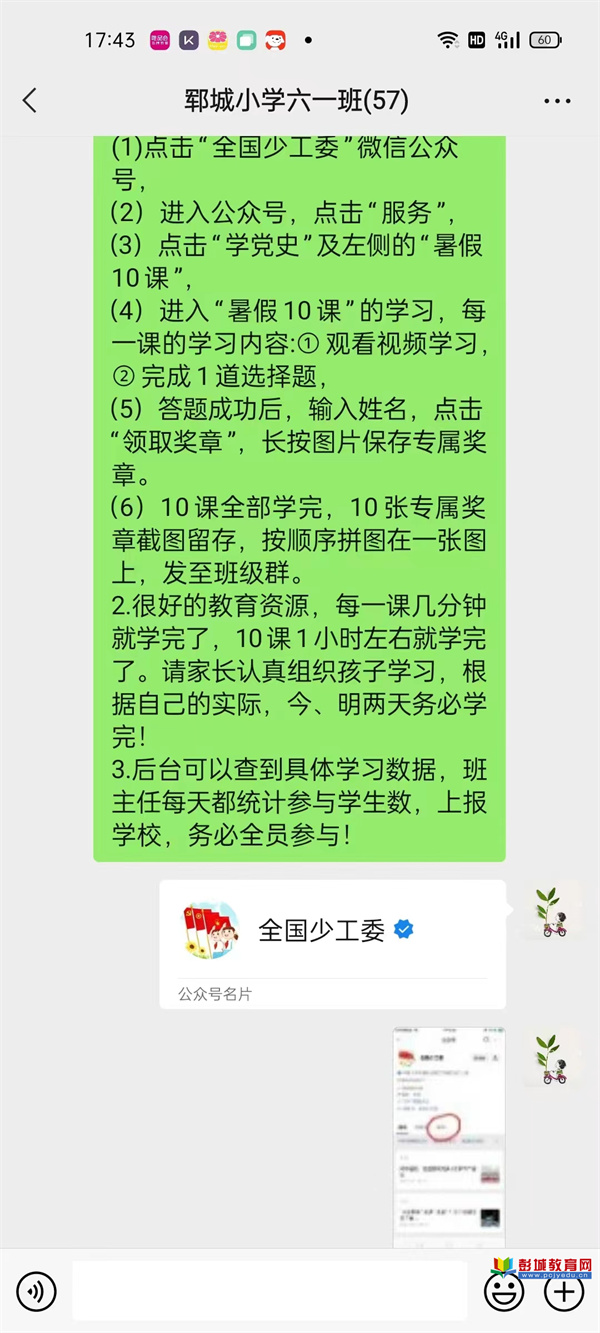Open the plus attachments menu

click(564, 1292)
